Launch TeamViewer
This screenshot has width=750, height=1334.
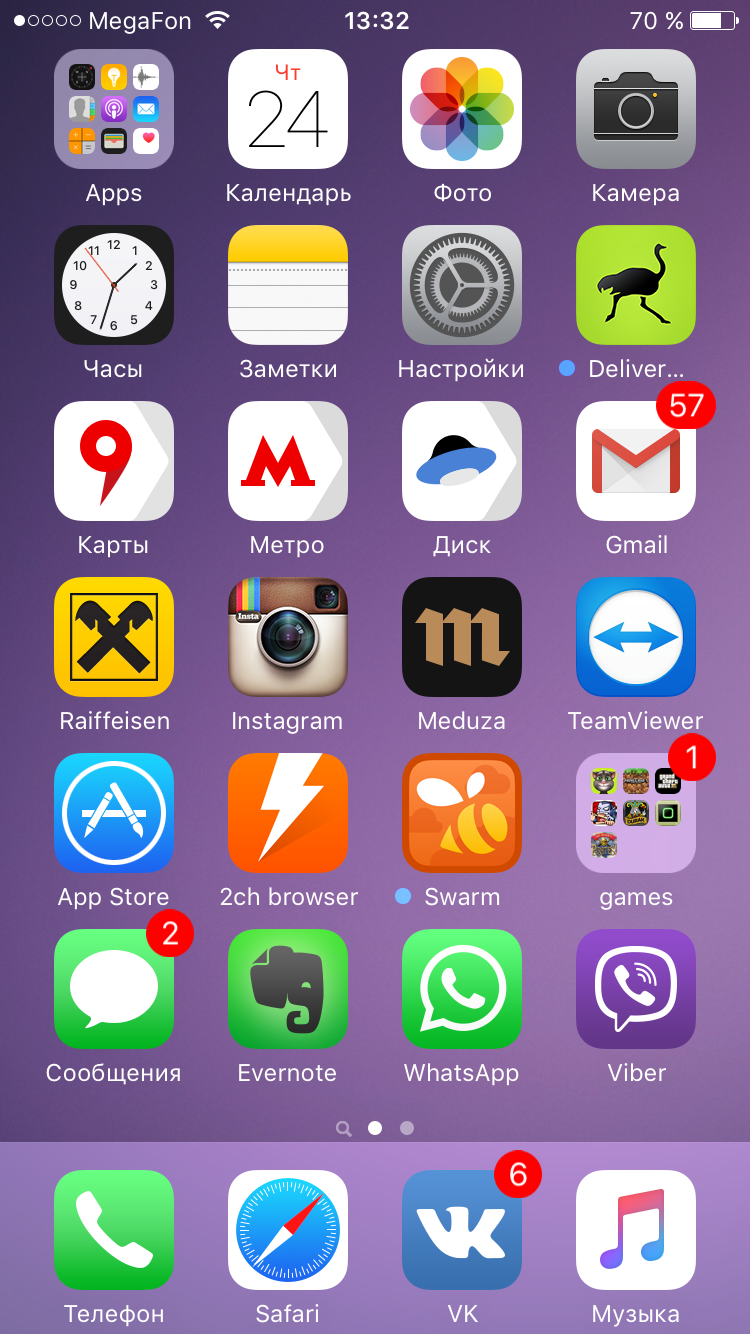coord(636,637)
